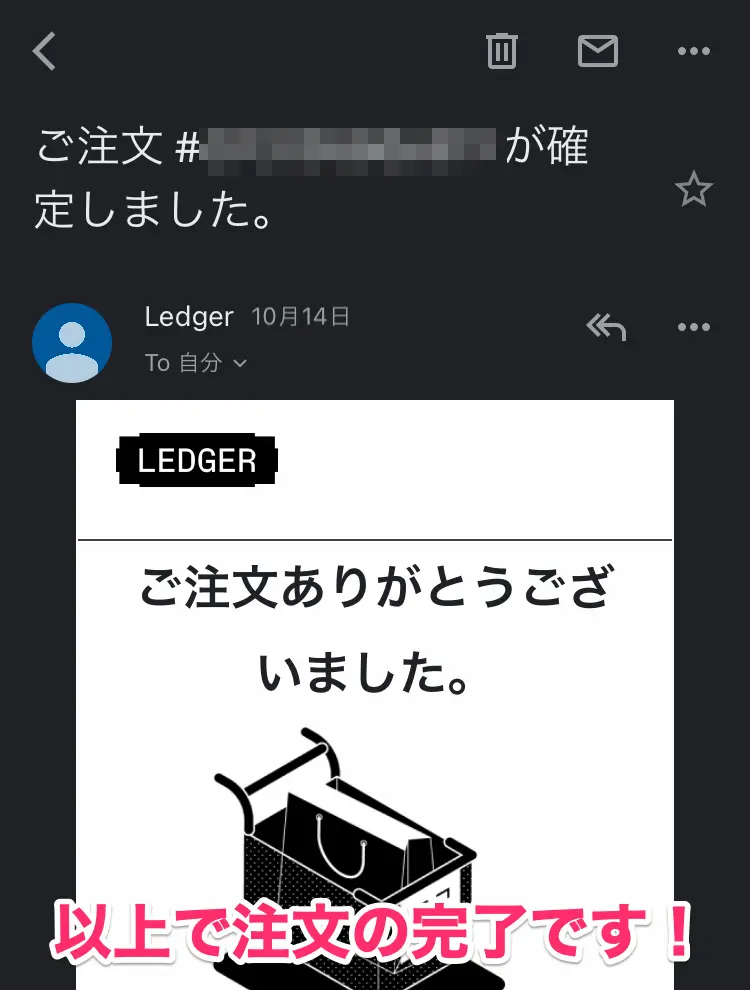Open Ledger sender profile avatar
Viewport: 750px width, 990px height.
coord(72,342)
